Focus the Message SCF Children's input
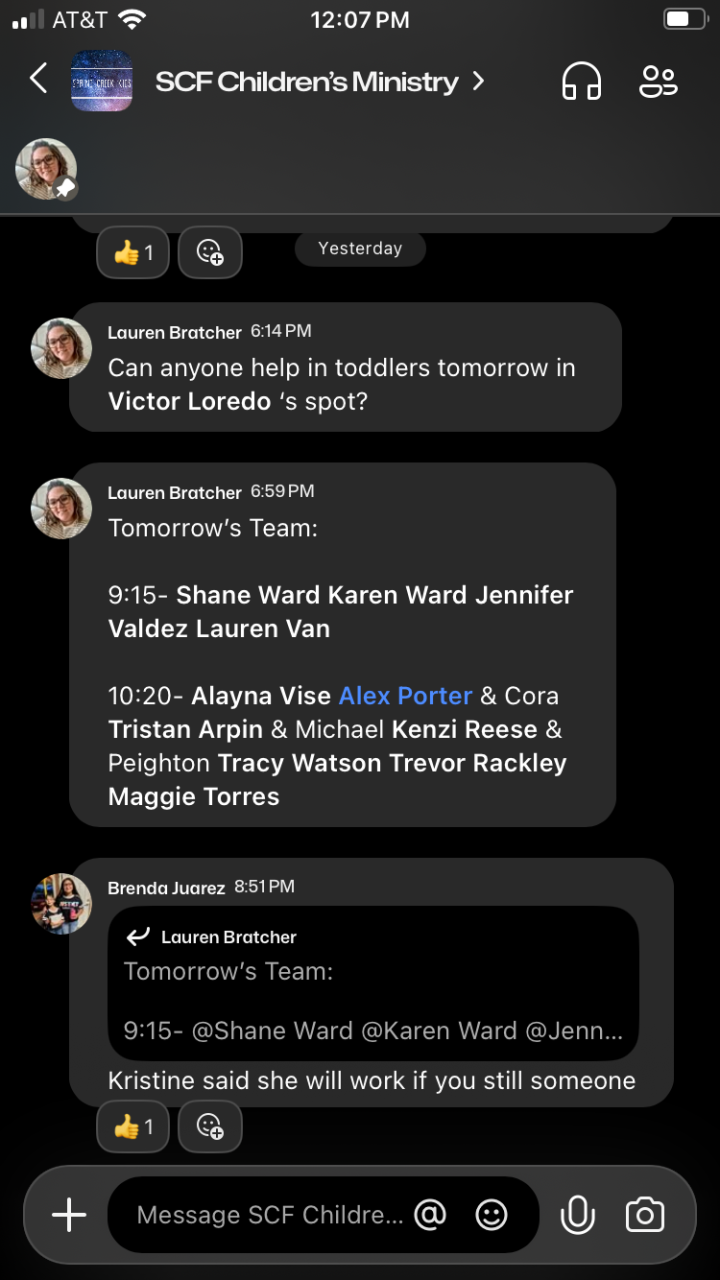Screen dimensions: 720x1280 click(x=270, y=1215)
